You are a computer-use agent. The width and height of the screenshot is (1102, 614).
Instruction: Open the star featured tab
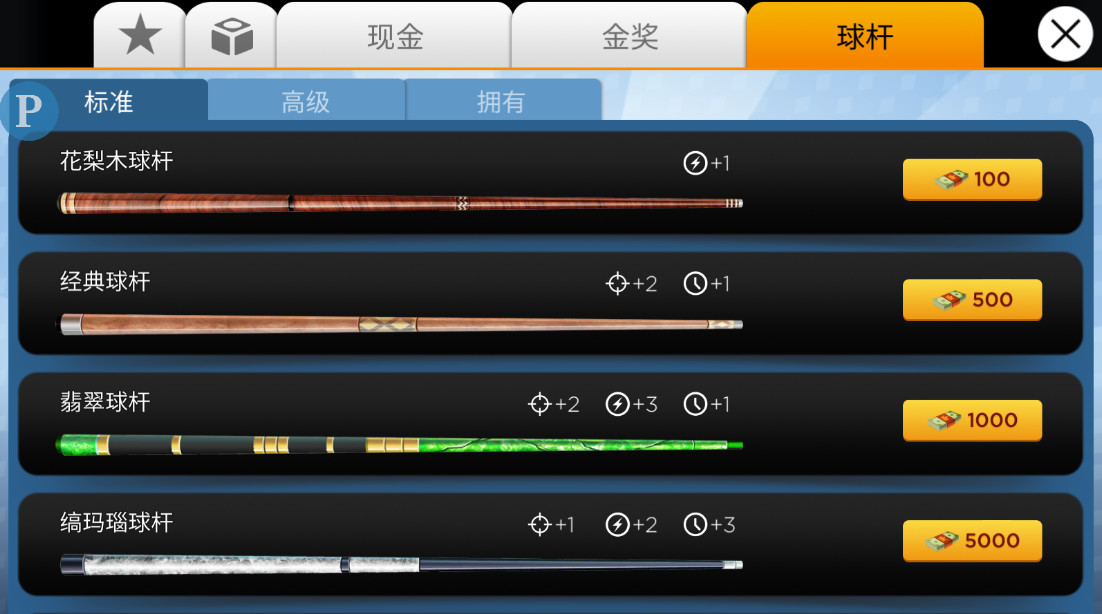click(x=140, y=37)
